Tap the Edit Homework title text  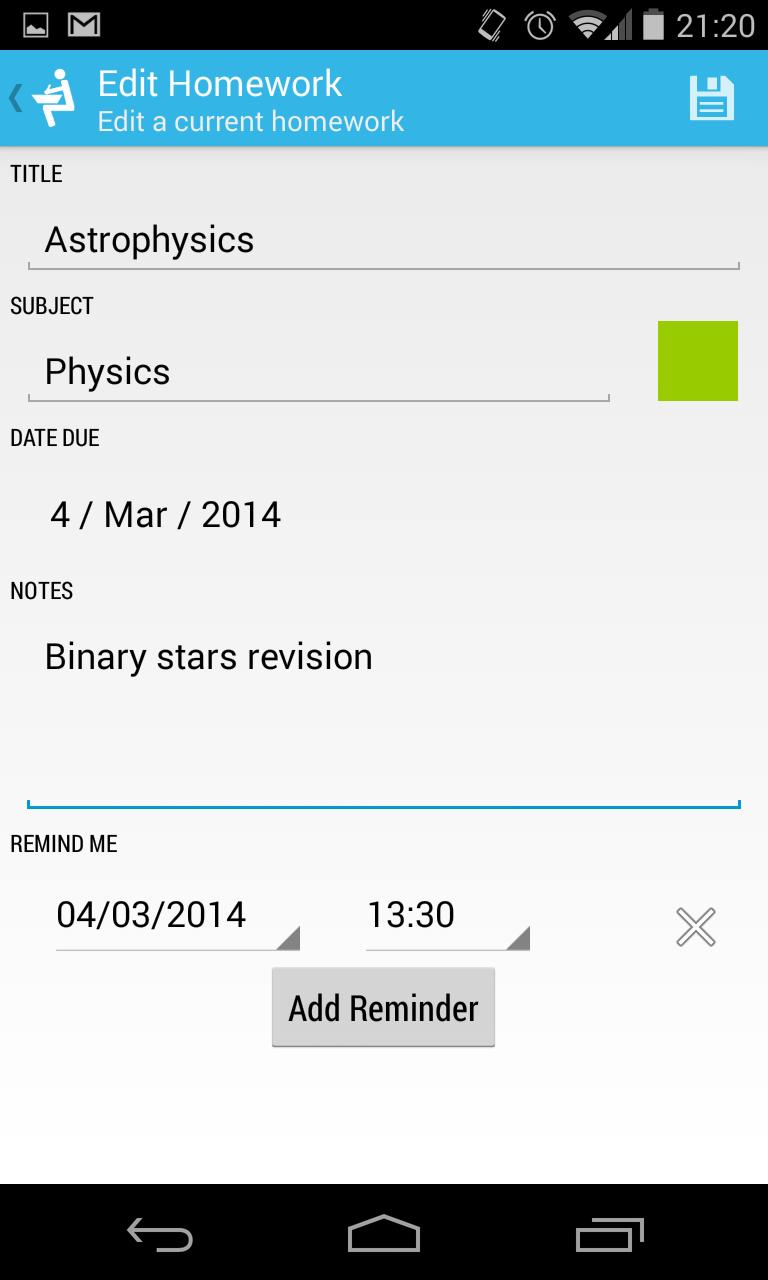tap(220, 84)
